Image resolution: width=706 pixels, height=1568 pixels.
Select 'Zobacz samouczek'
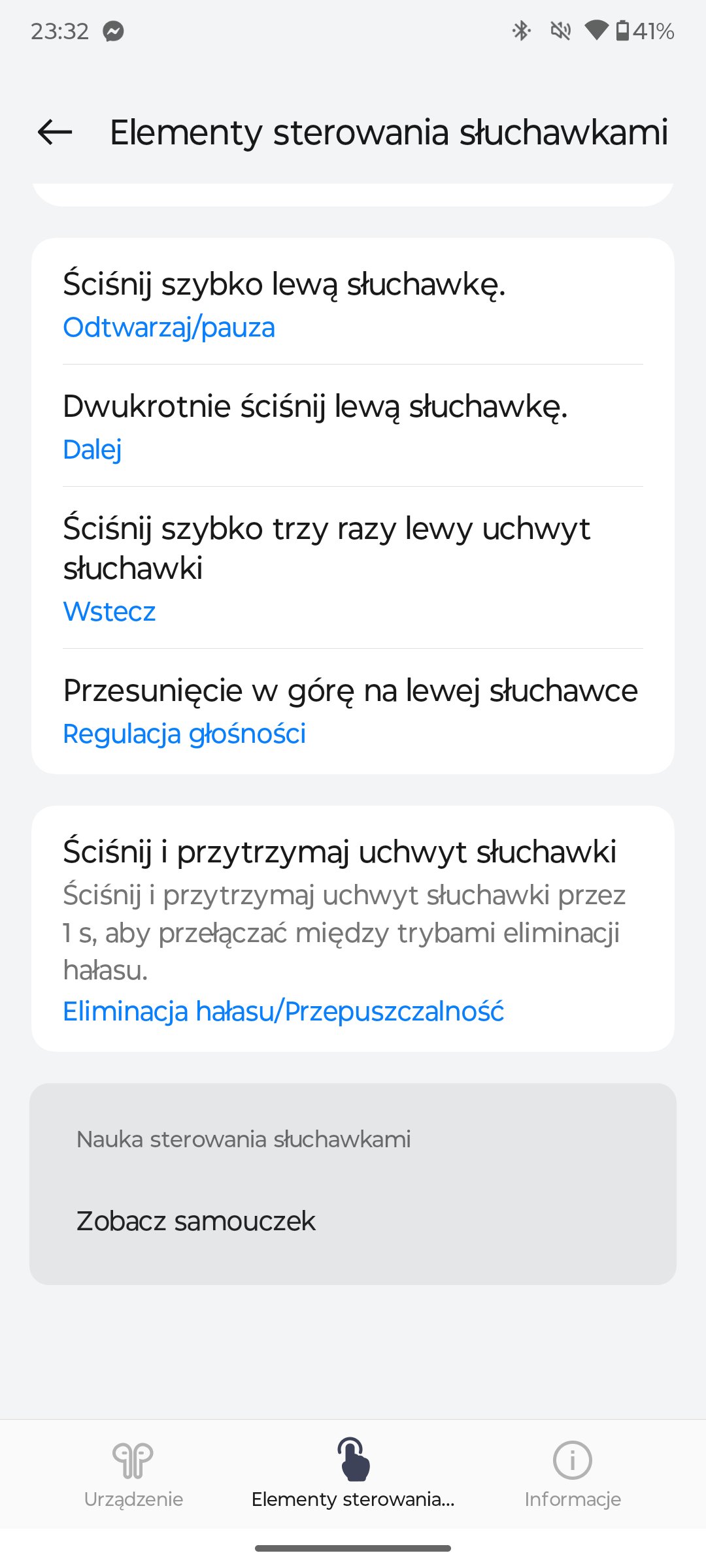point(353,1220)
